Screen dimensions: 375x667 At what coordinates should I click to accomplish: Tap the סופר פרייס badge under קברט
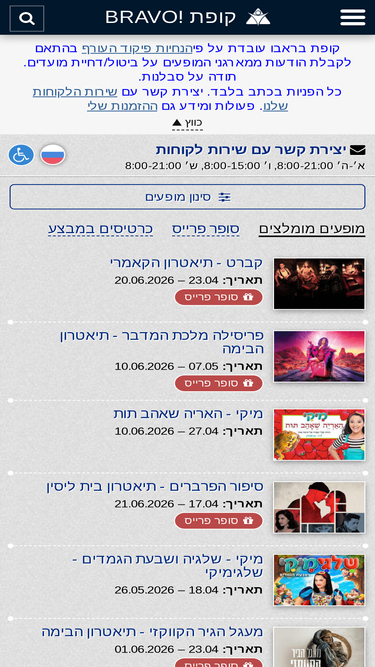click(219, 297)
